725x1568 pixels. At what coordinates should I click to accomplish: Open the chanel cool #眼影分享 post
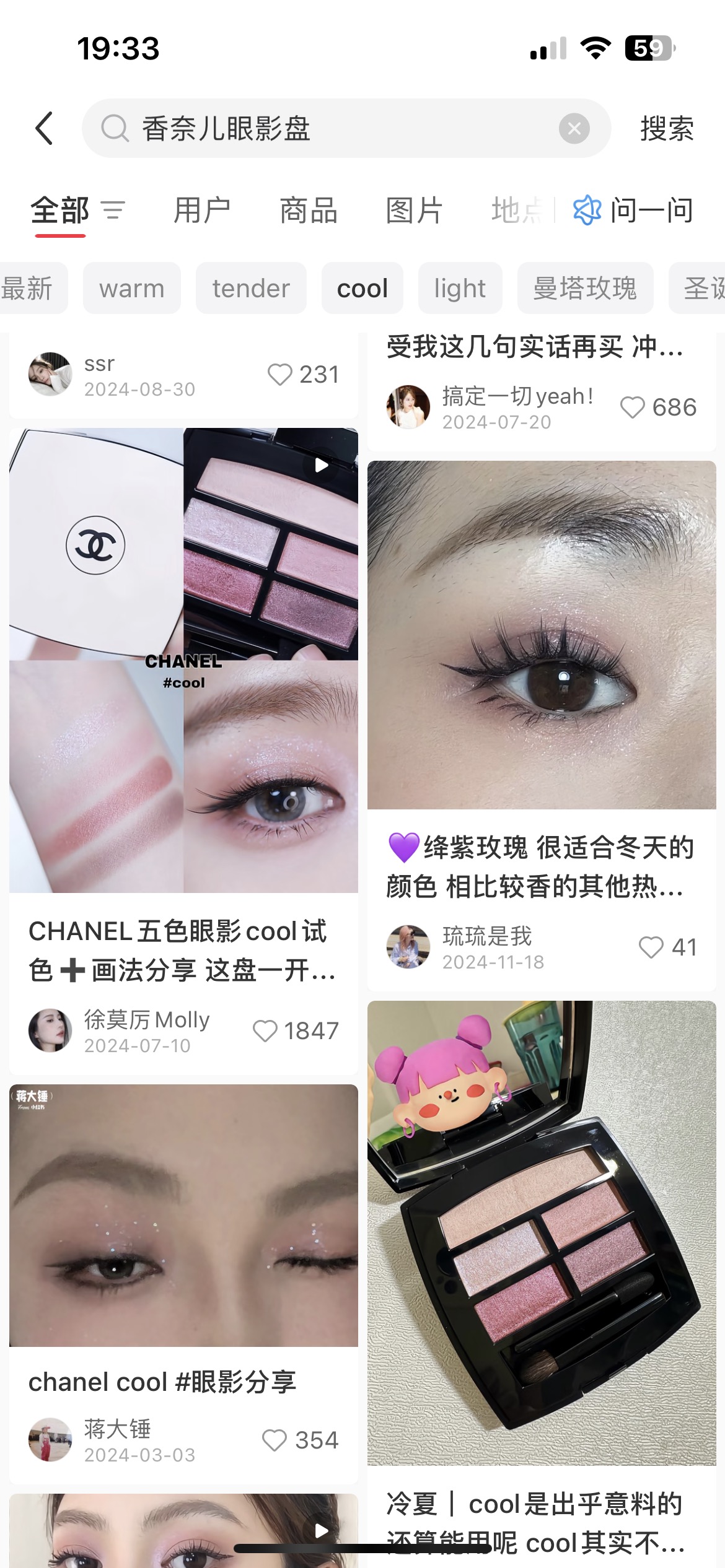[x=183, y=1215]
